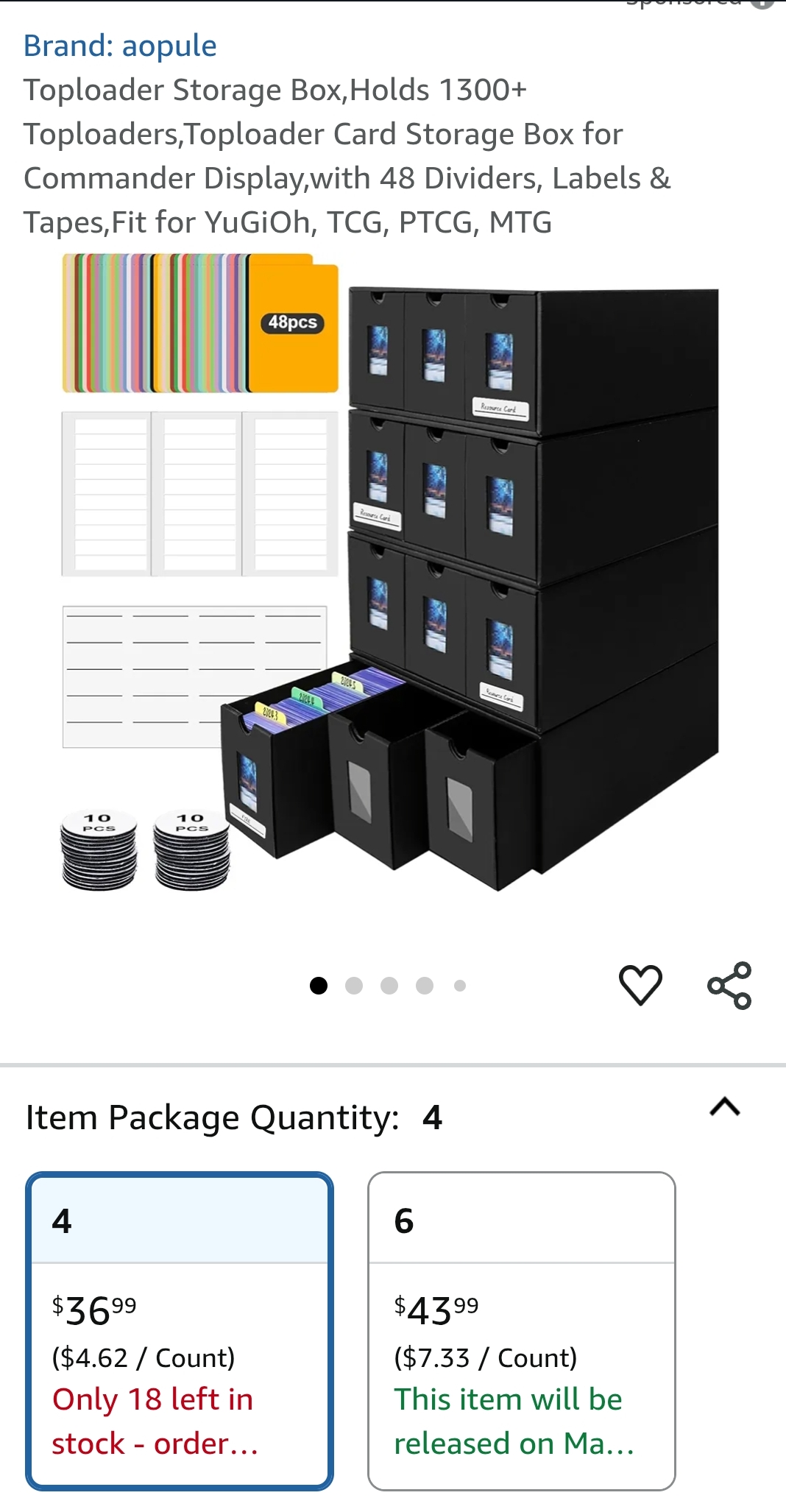
Task: Select the fifth carousel dot
Action: [459, 984]
